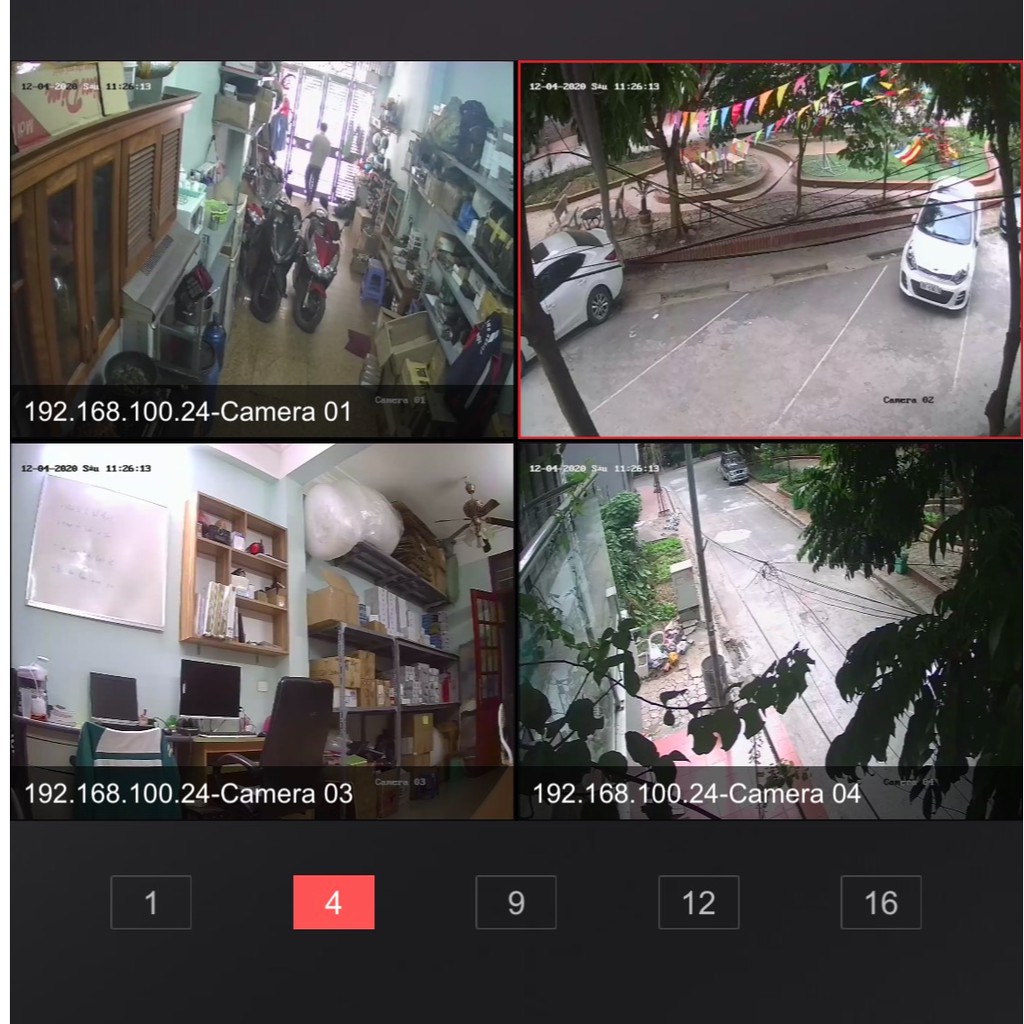The height and width of the screenshot is (1024, 1024).
Task: Choose the 12-camera grid layout
Action: point(698,902)
